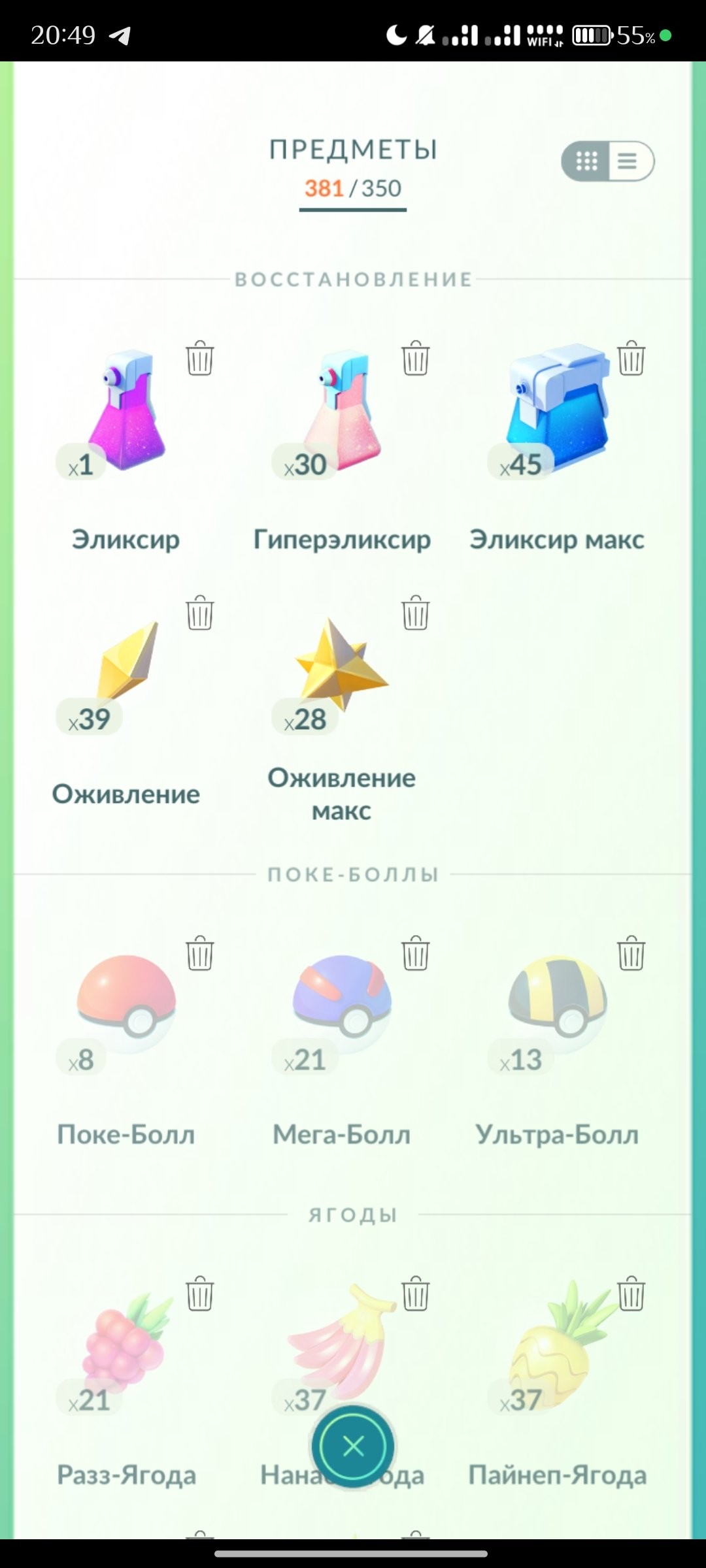Tap trash icon for Пайнеп-Ягода
Viewport: 706px width, 1568px height.
[x=631, y=1293]
